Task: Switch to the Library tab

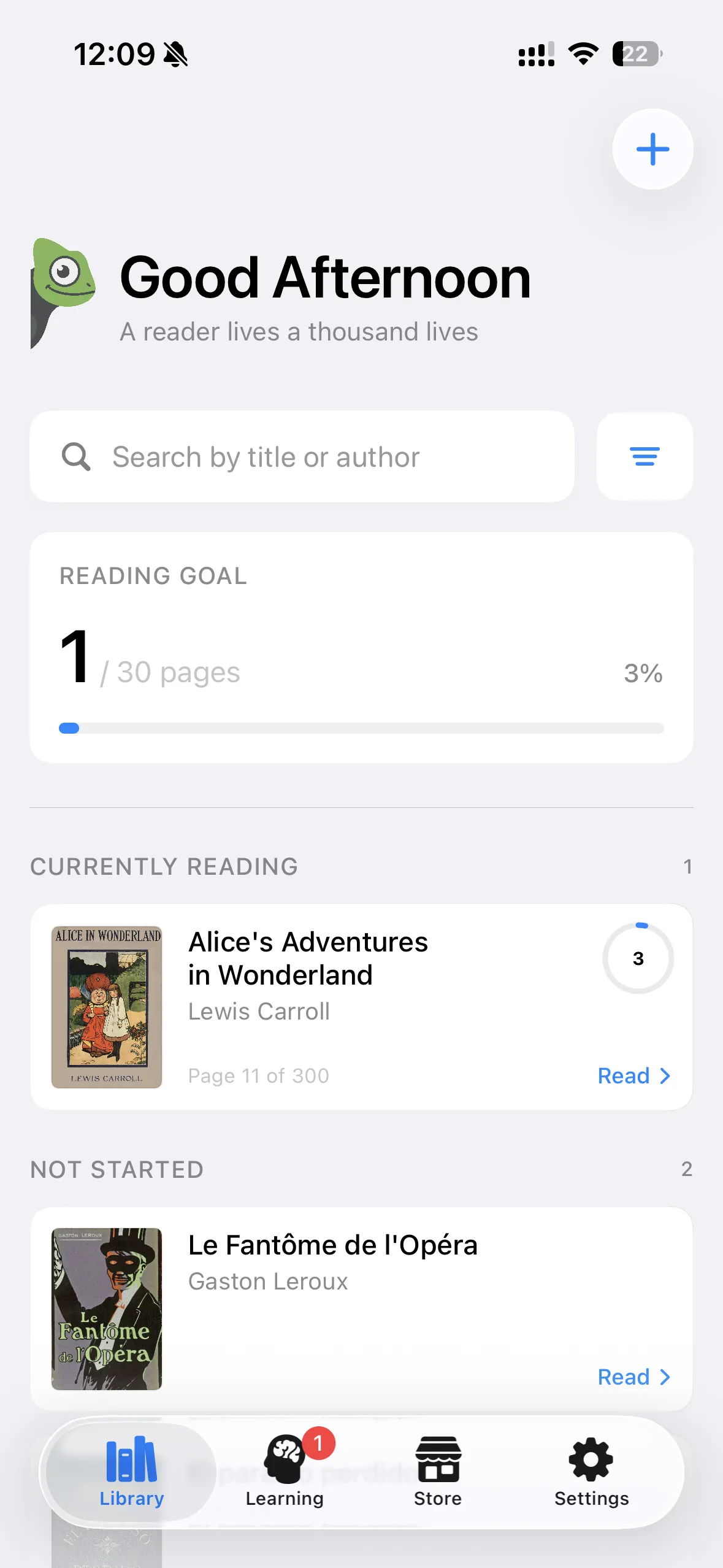Action: [131, 1472]
